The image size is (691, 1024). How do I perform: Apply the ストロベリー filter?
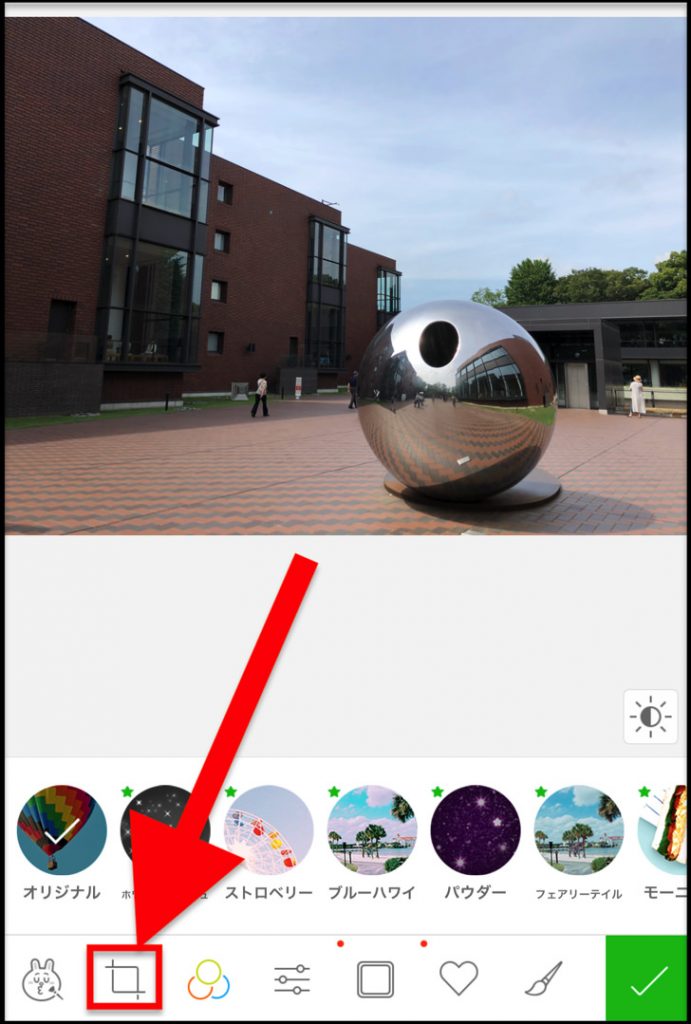[270, 830]
